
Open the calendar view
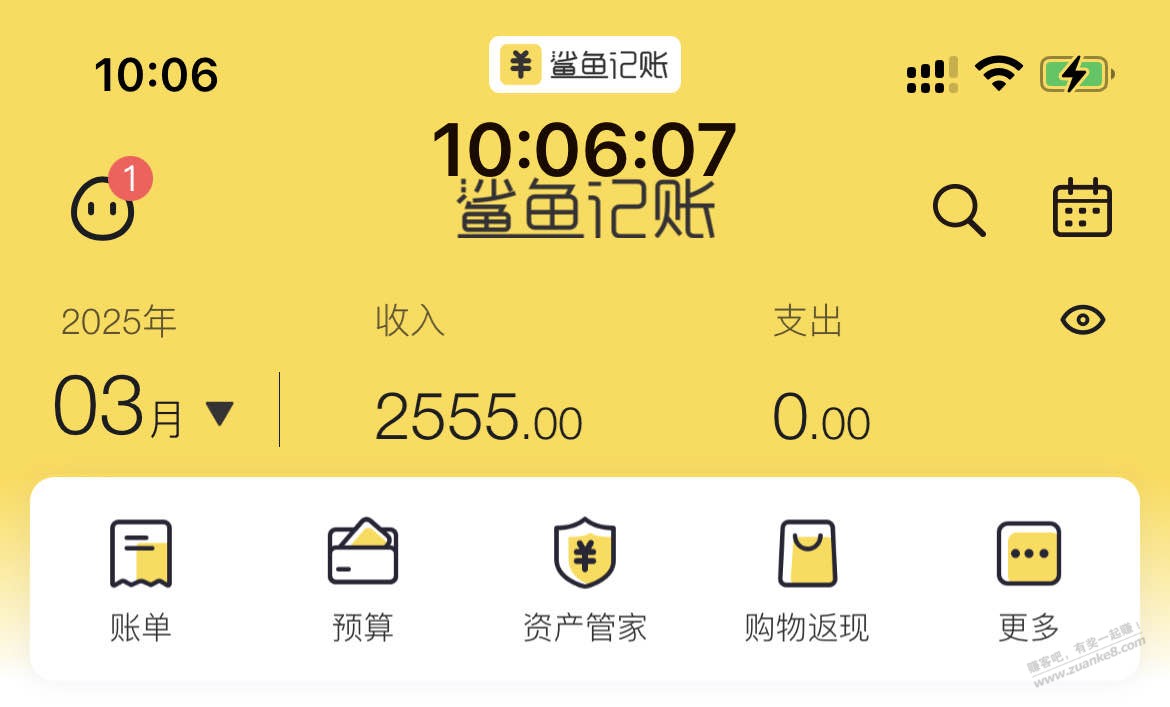tap(1082, 208)
